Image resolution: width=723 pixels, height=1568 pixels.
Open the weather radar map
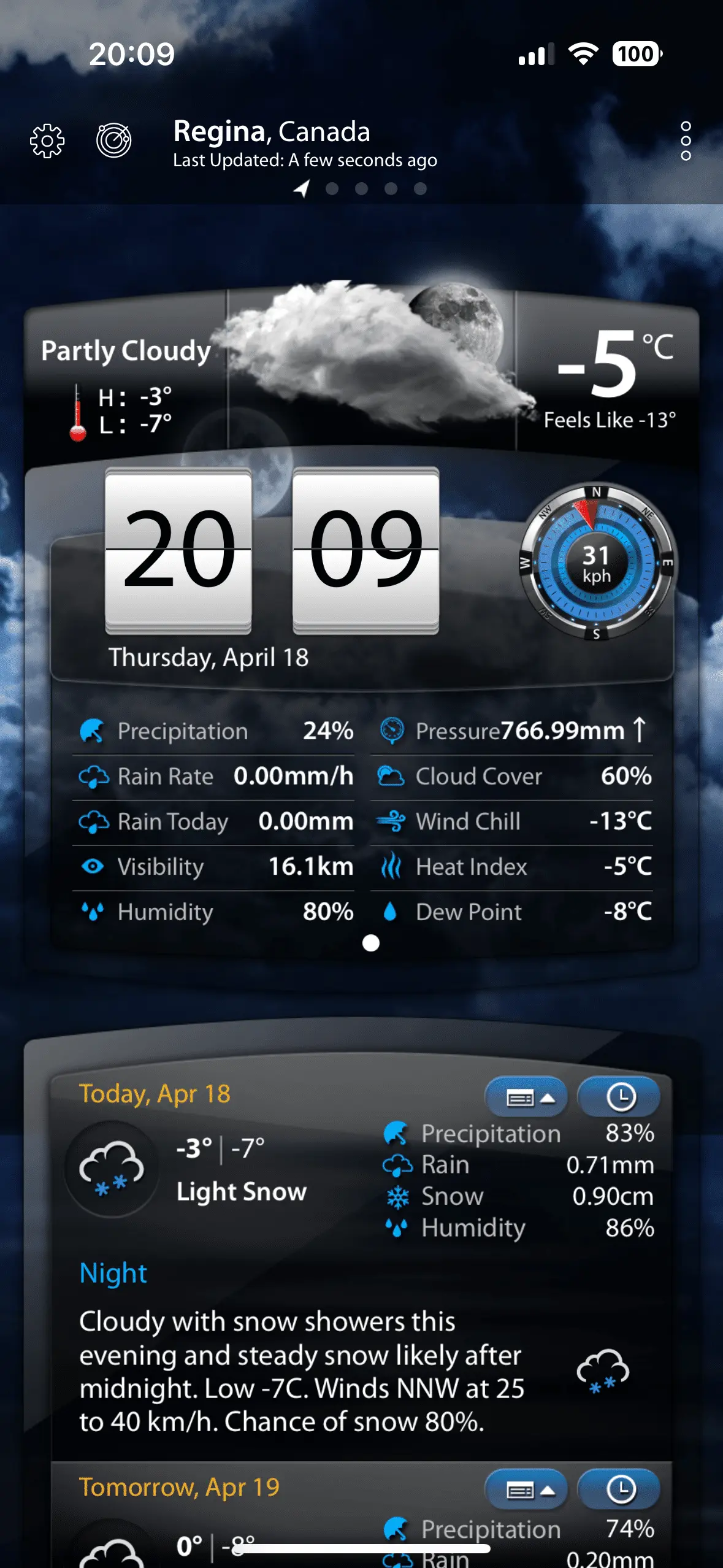[113, 140]
